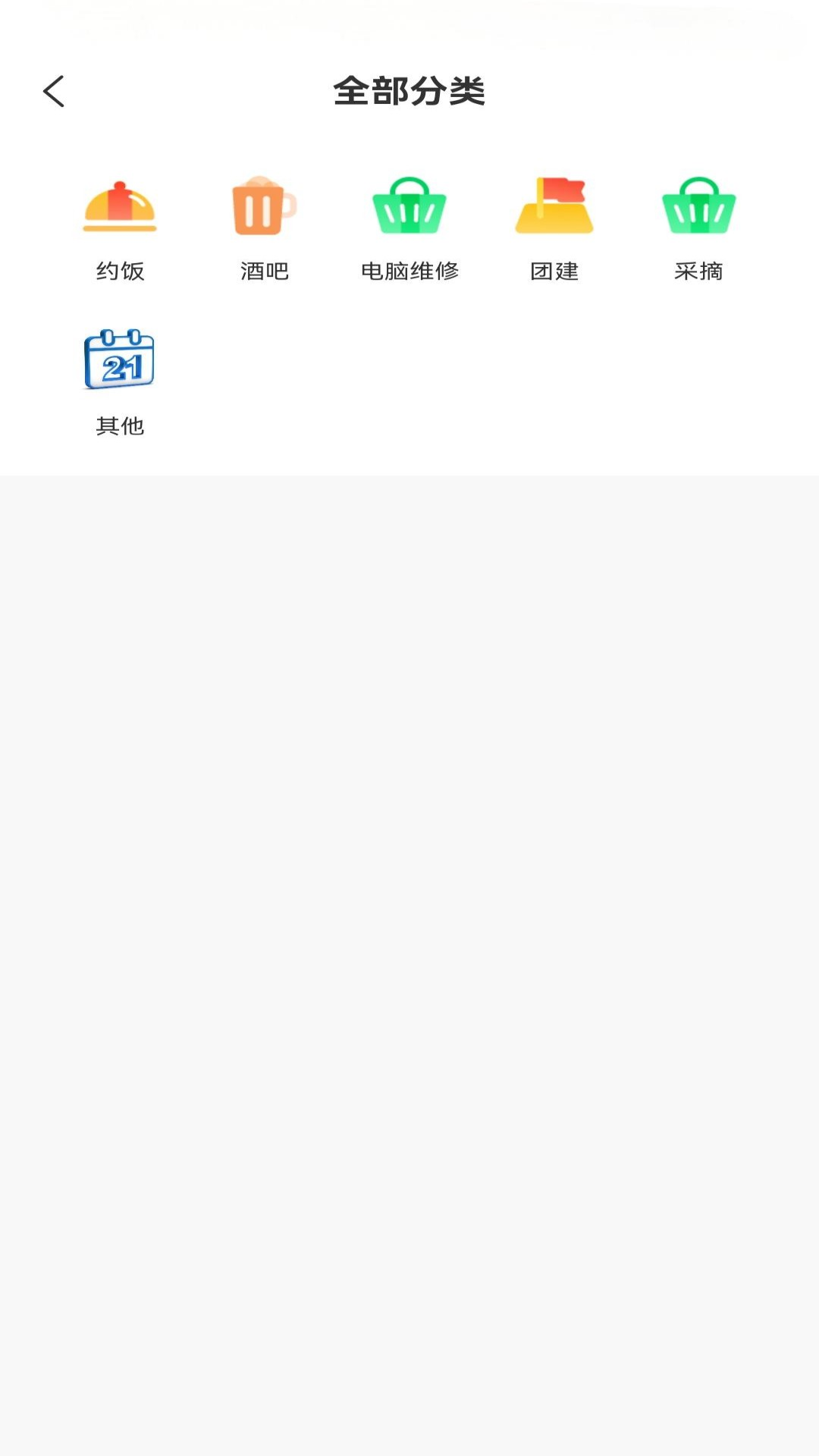The height and width of the screenshot is (1456, 819).
Task: Open the 约饭 category via its text label
Action: (121, 271)
